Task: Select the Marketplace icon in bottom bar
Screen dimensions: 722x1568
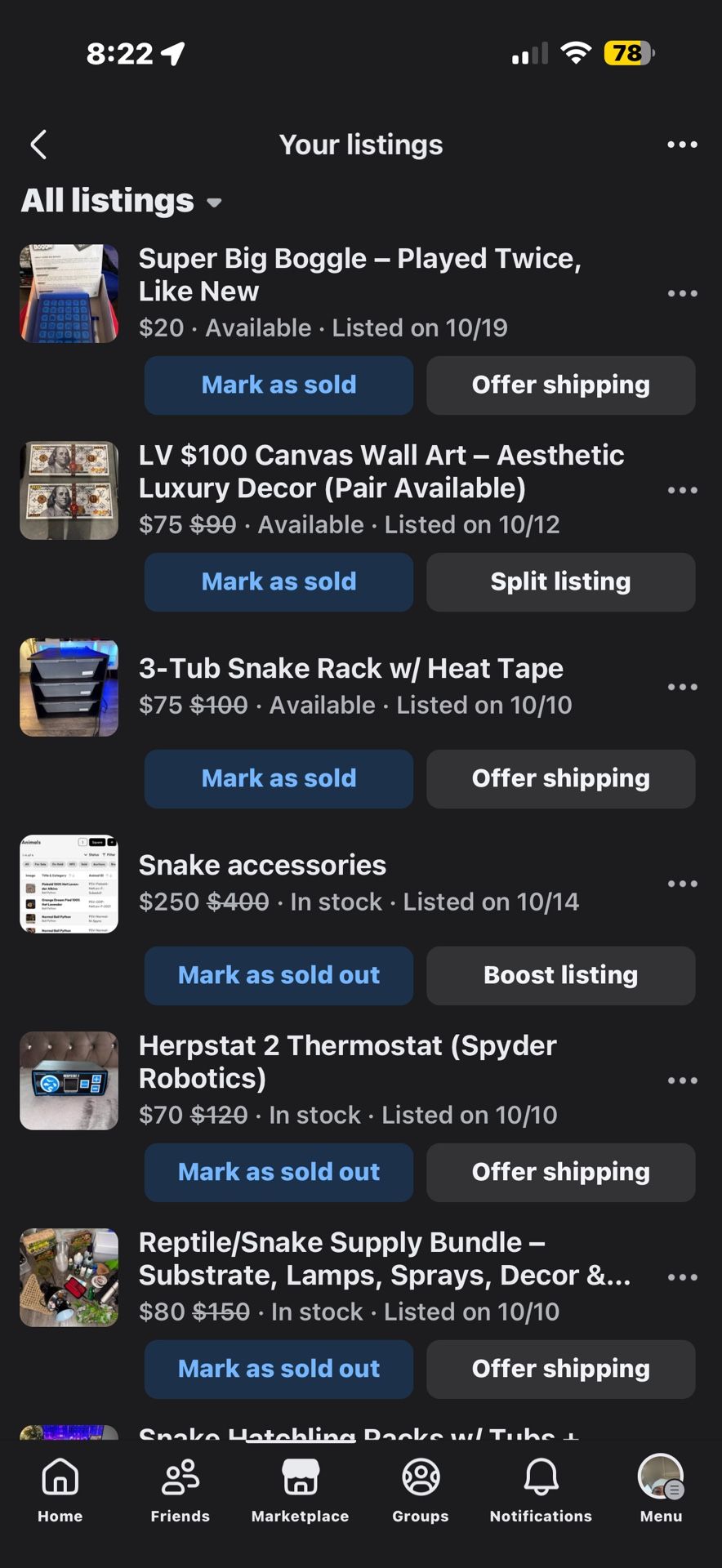Action: tap(300, 1490)
